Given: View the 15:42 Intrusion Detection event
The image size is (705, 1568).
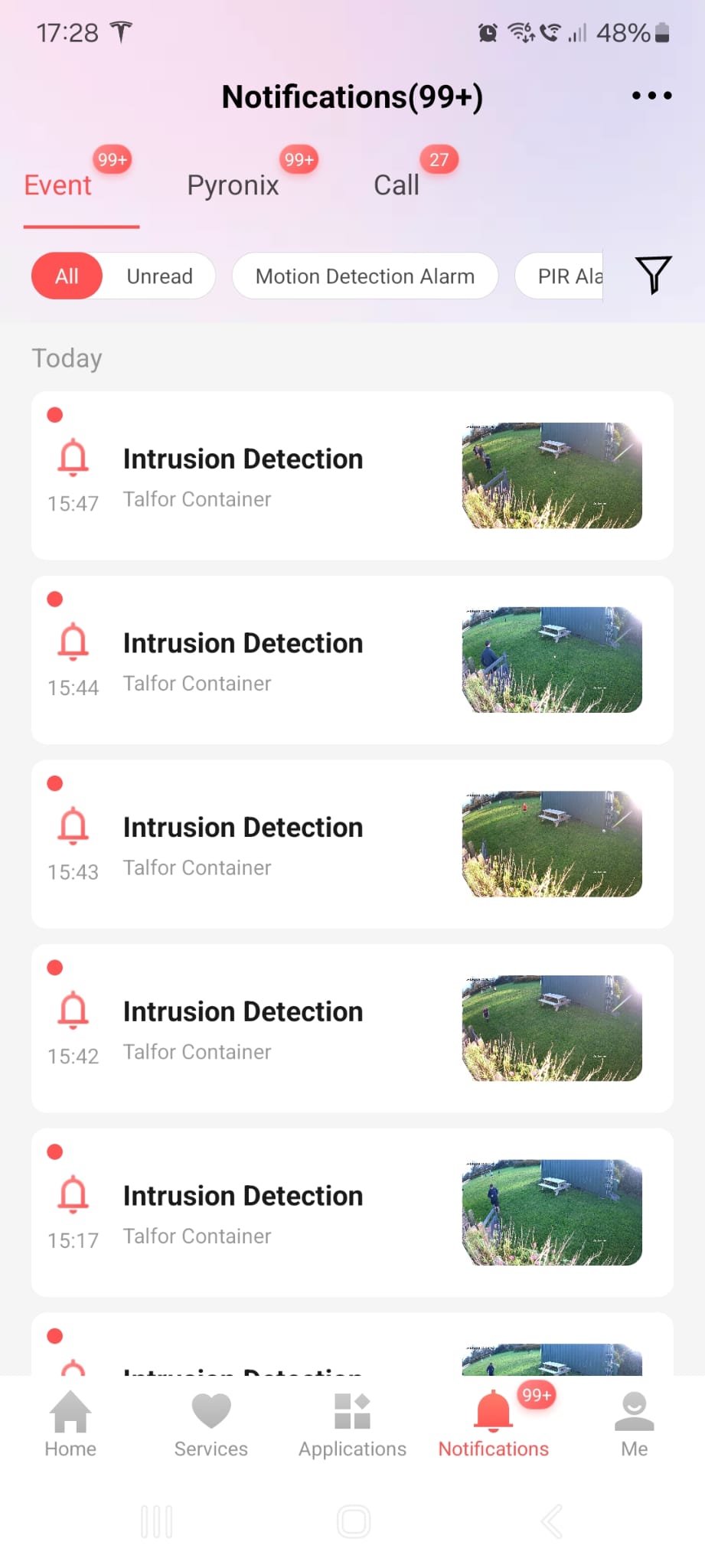Looking at the screenshot, I should [352, 1028].
